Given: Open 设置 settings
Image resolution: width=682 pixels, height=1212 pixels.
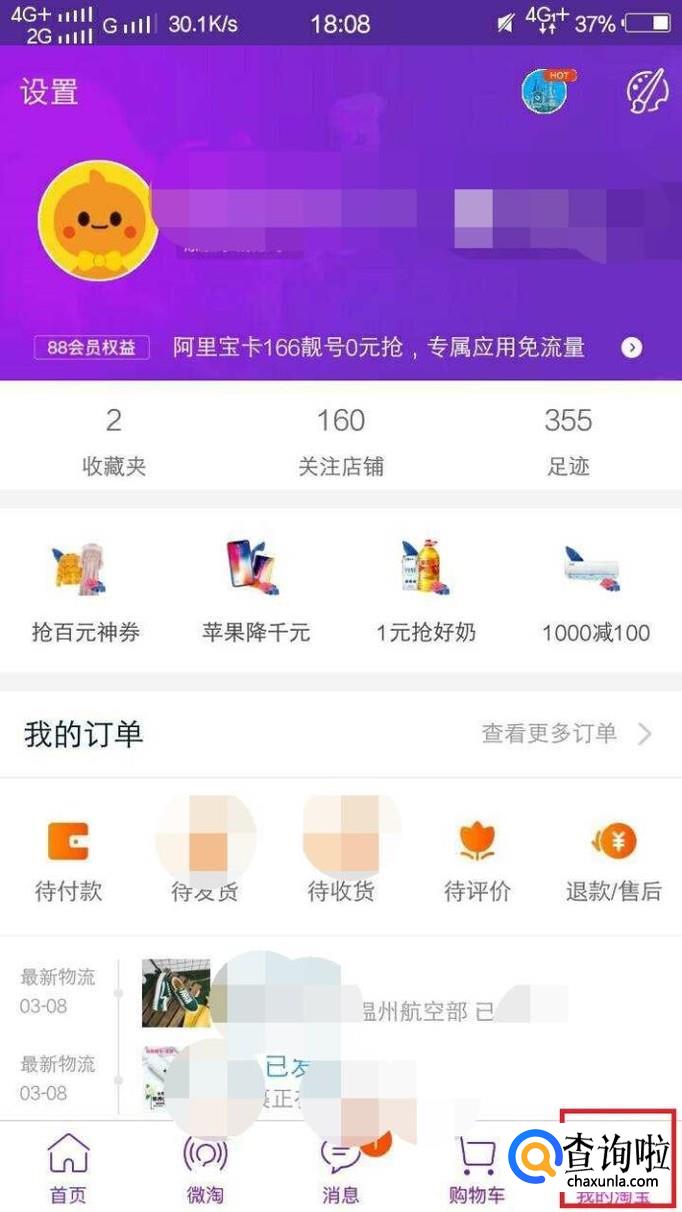Looking at the screenshot, I should [49, 93].
